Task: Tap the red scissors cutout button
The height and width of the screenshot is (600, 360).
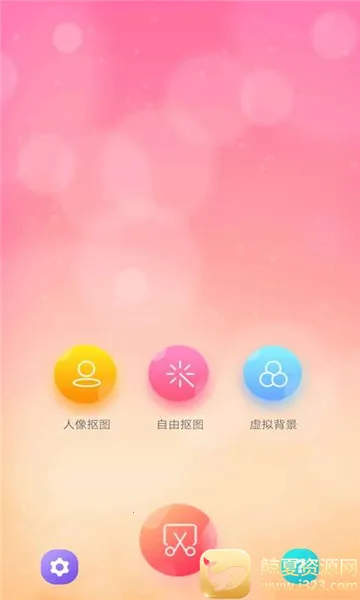Action: pyautogui.click(x=178, y=540)
